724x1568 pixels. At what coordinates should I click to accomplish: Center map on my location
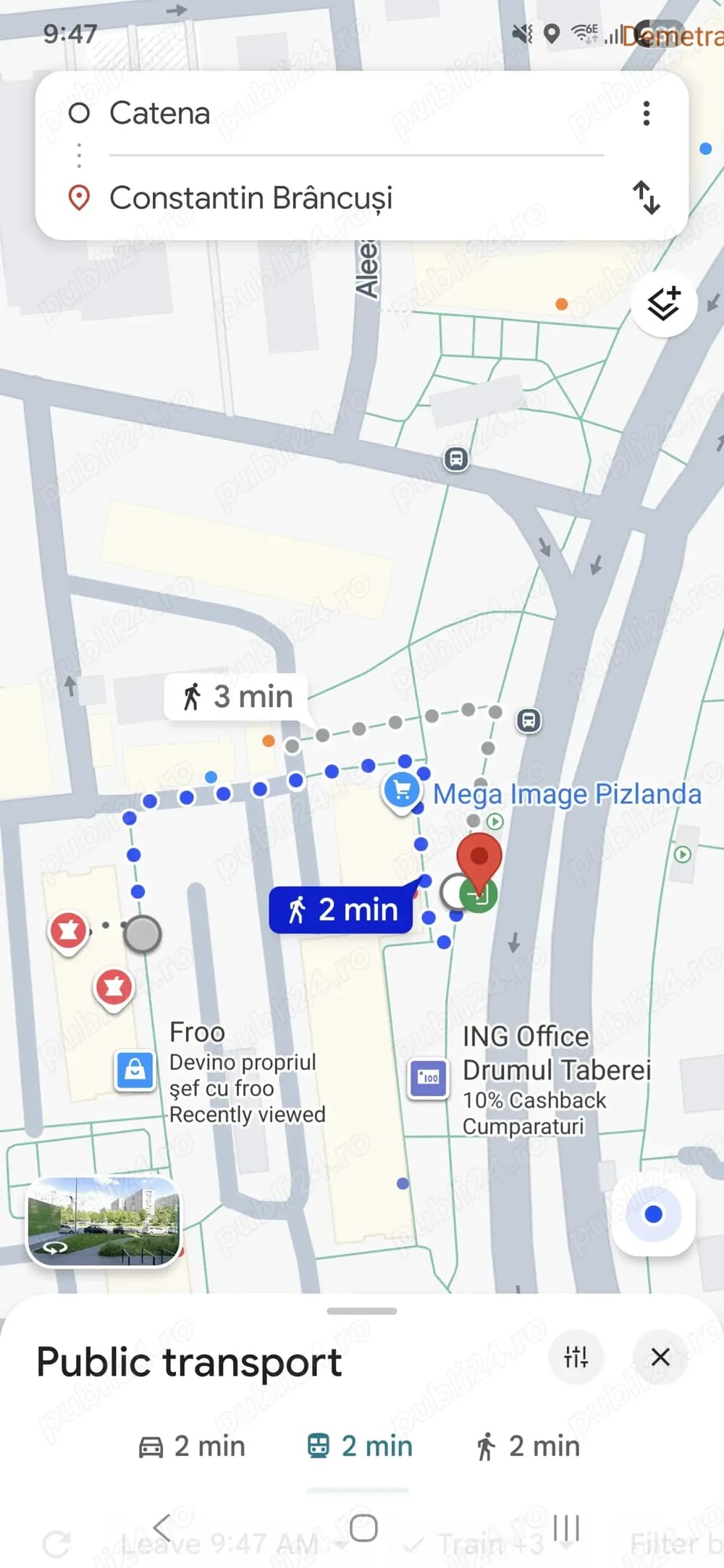(653, 1213)
